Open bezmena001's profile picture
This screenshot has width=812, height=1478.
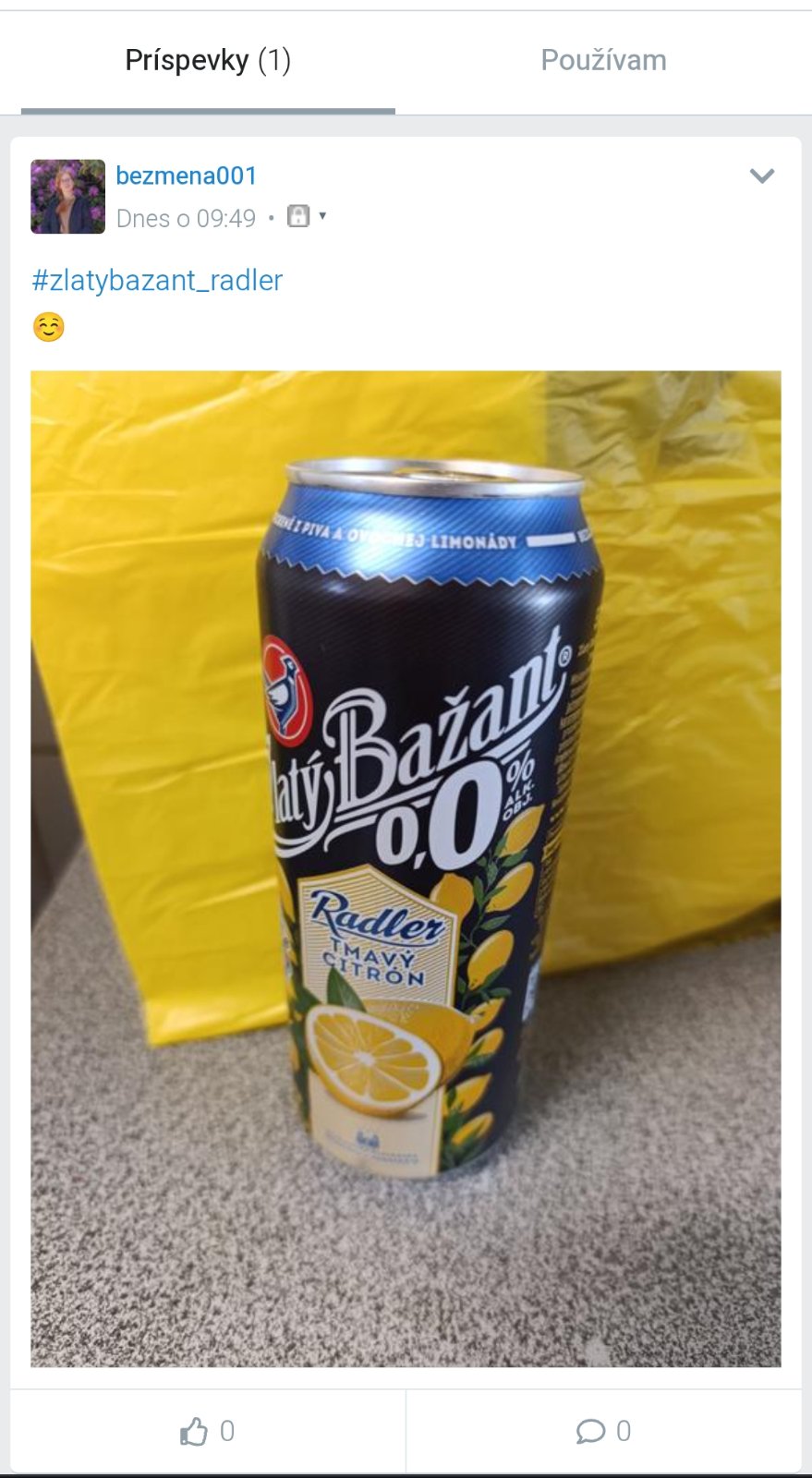(x=67, y=197)
